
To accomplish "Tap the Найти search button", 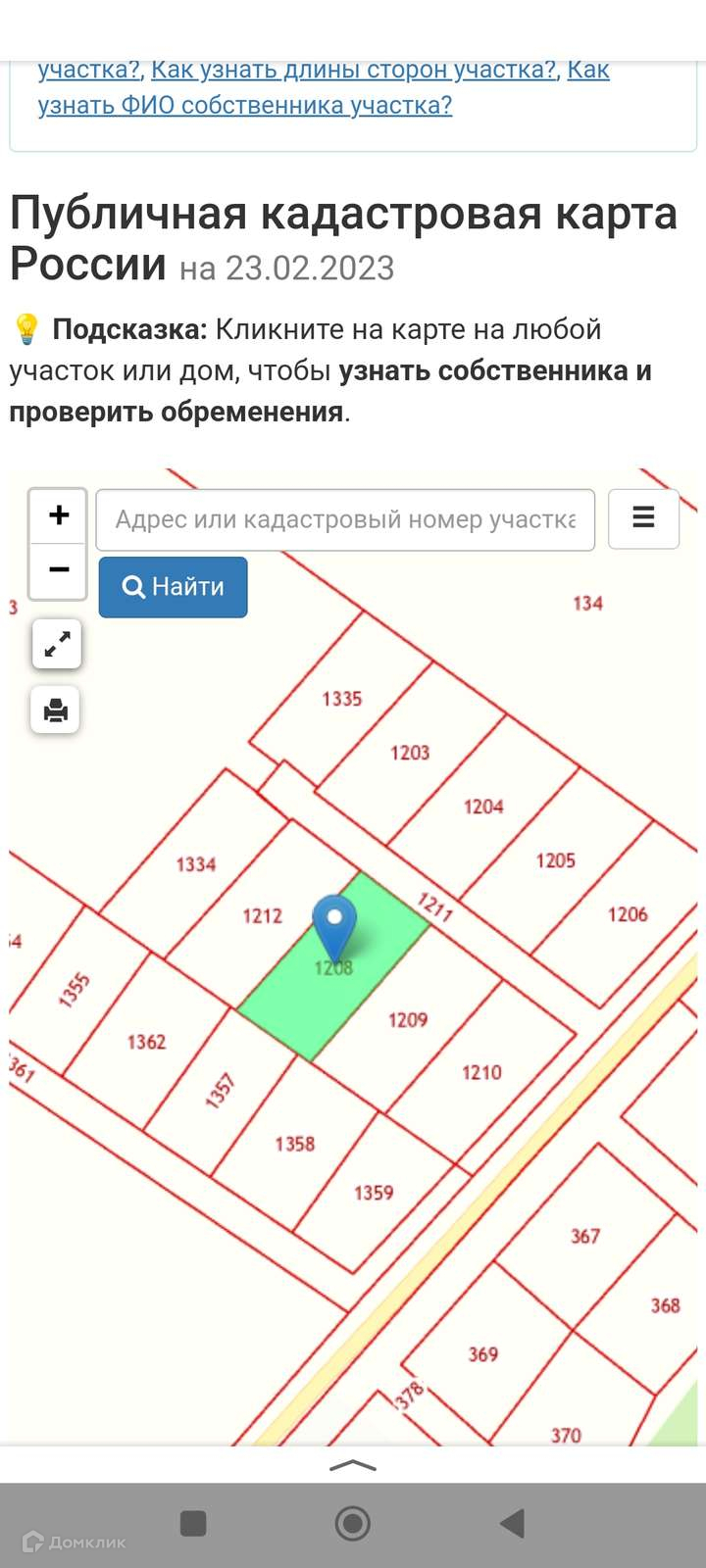I will pos(173,587).
